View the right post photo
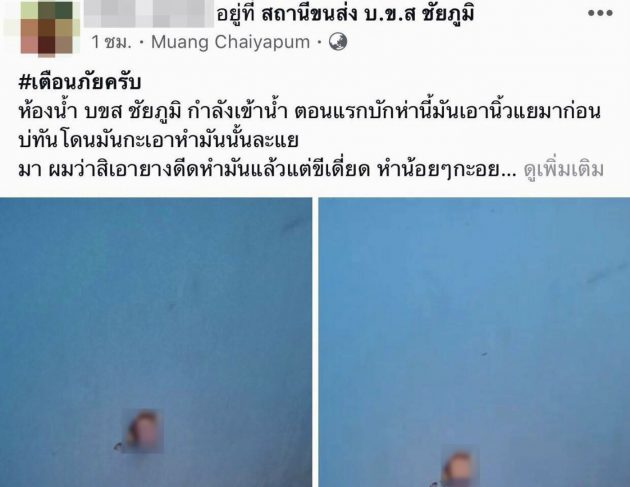Image resolution: width=630 pixels, height=487 pixels. coord(473,340)
